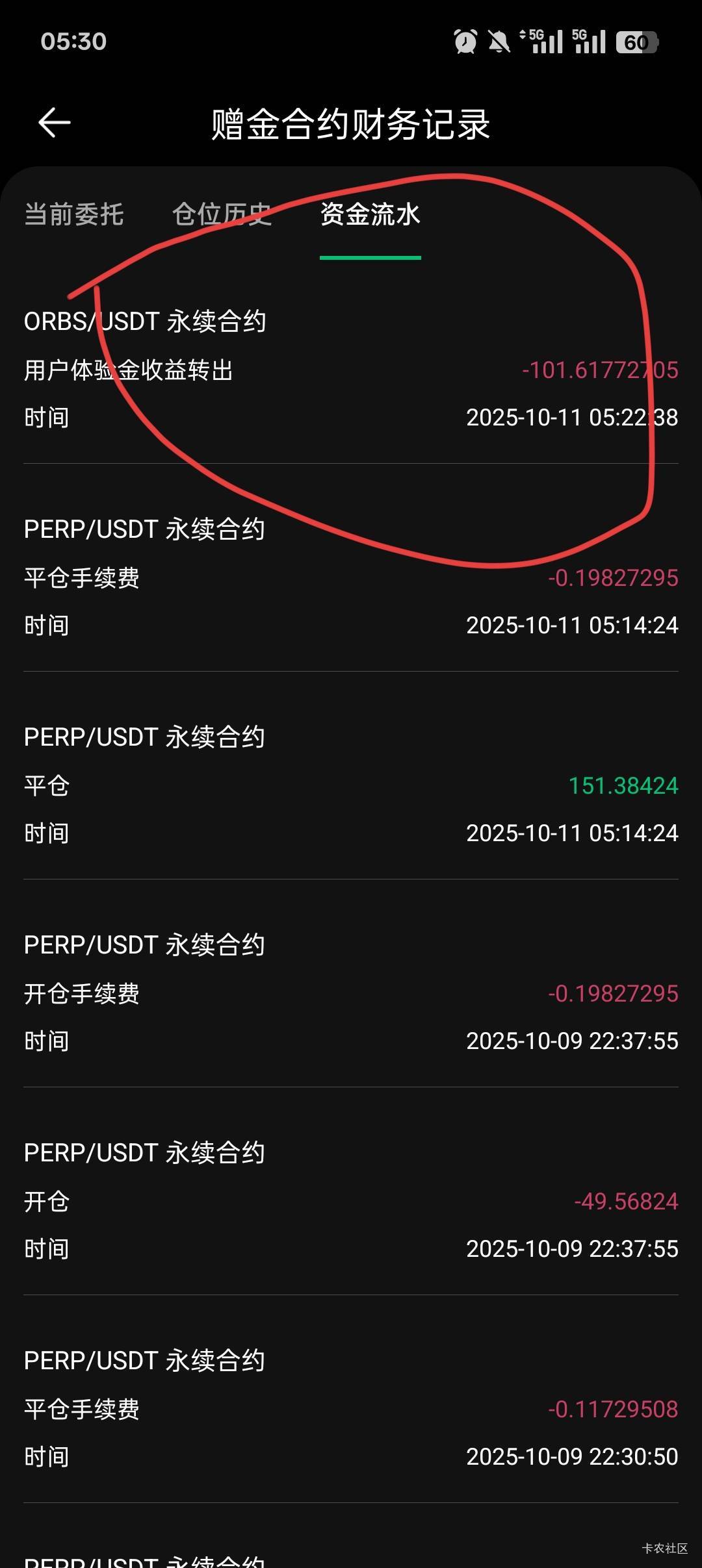Screen dimensions: 702x1568
Task: Switch to the 当前委托 tab
Action: coord(74,214)
